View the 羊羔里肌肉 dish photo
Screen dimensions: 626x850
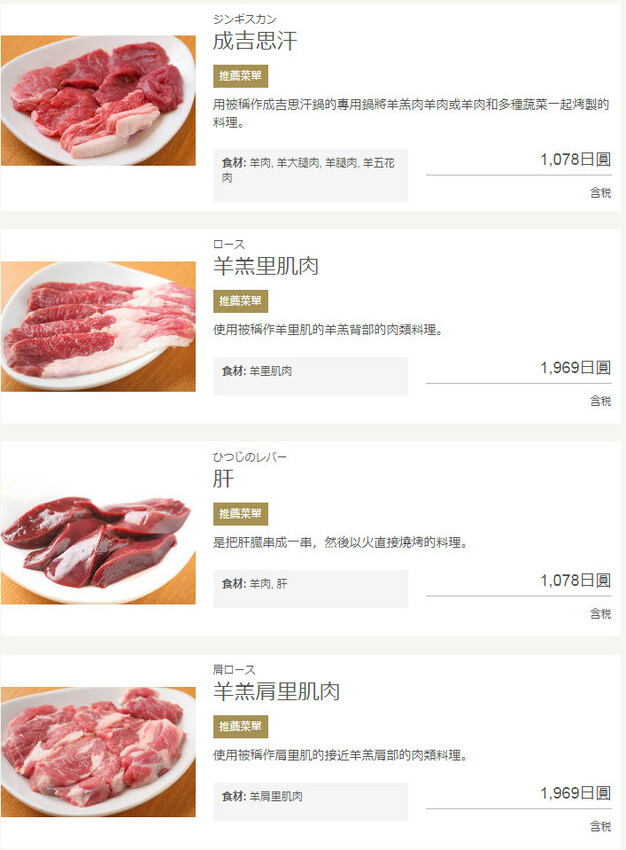[98, 326]
